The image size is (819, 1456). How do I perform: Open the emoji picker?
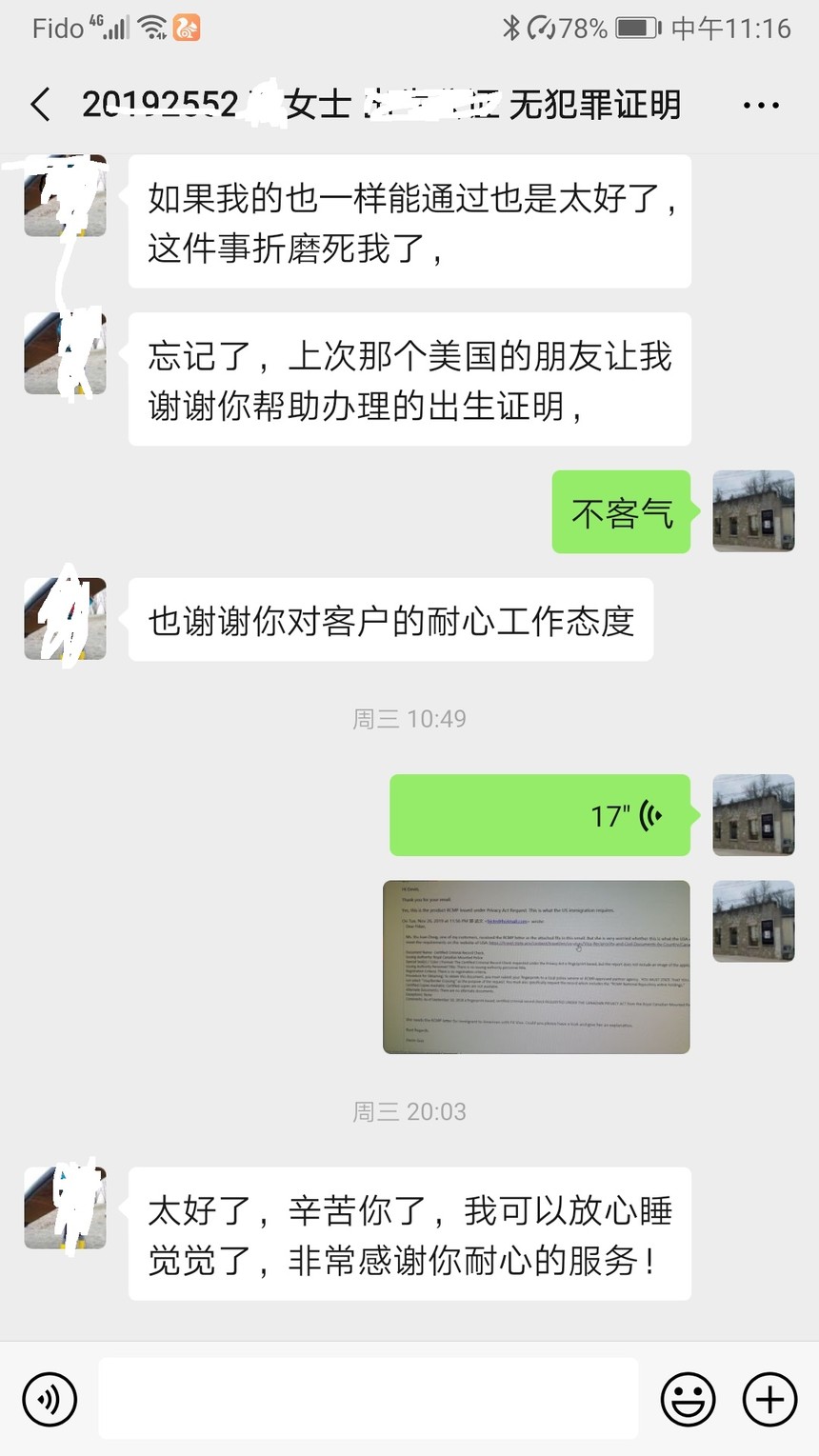point(688,1399)
